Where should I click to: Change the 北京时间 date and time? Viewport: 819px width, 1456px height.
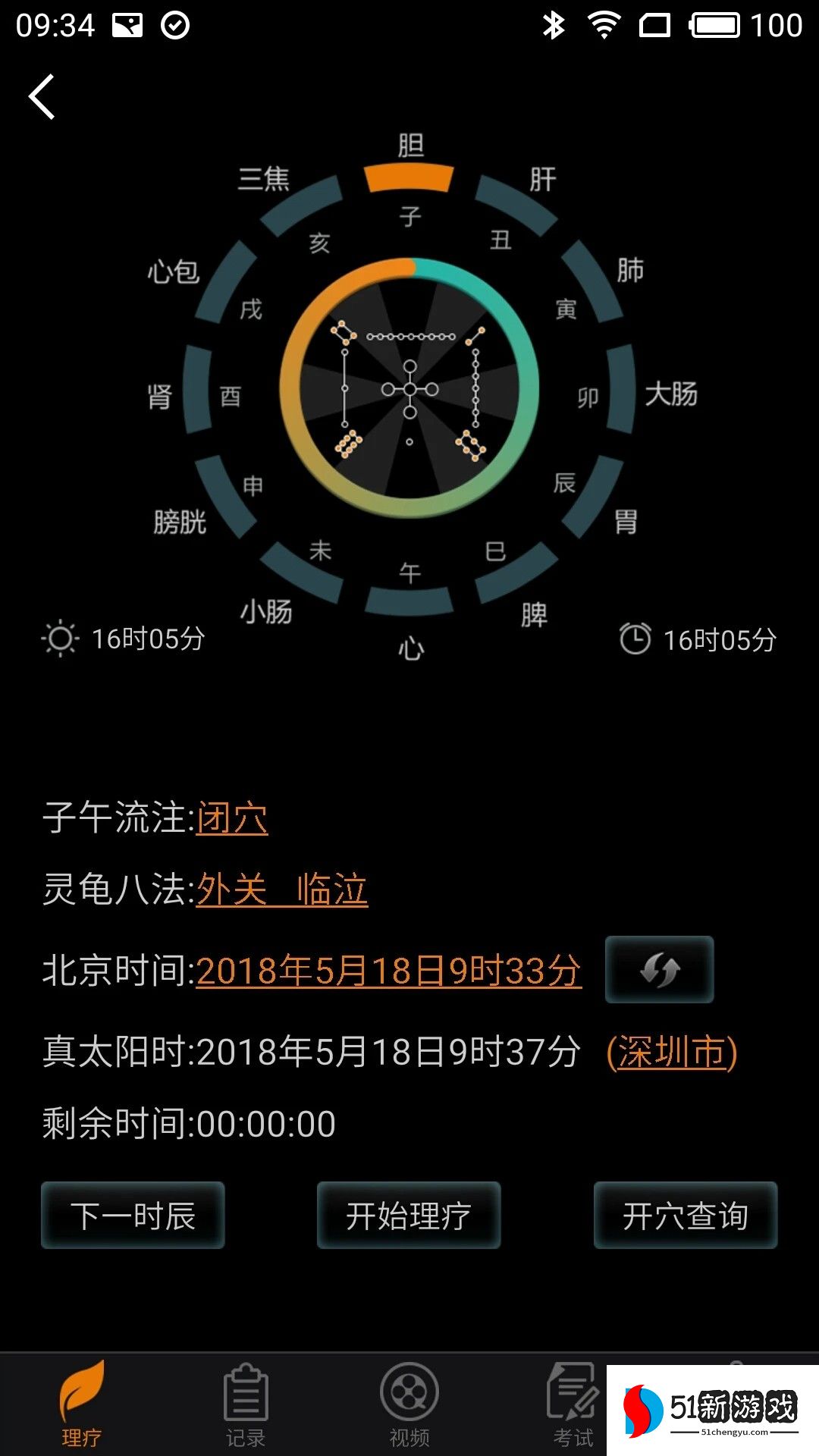point(388,971)
